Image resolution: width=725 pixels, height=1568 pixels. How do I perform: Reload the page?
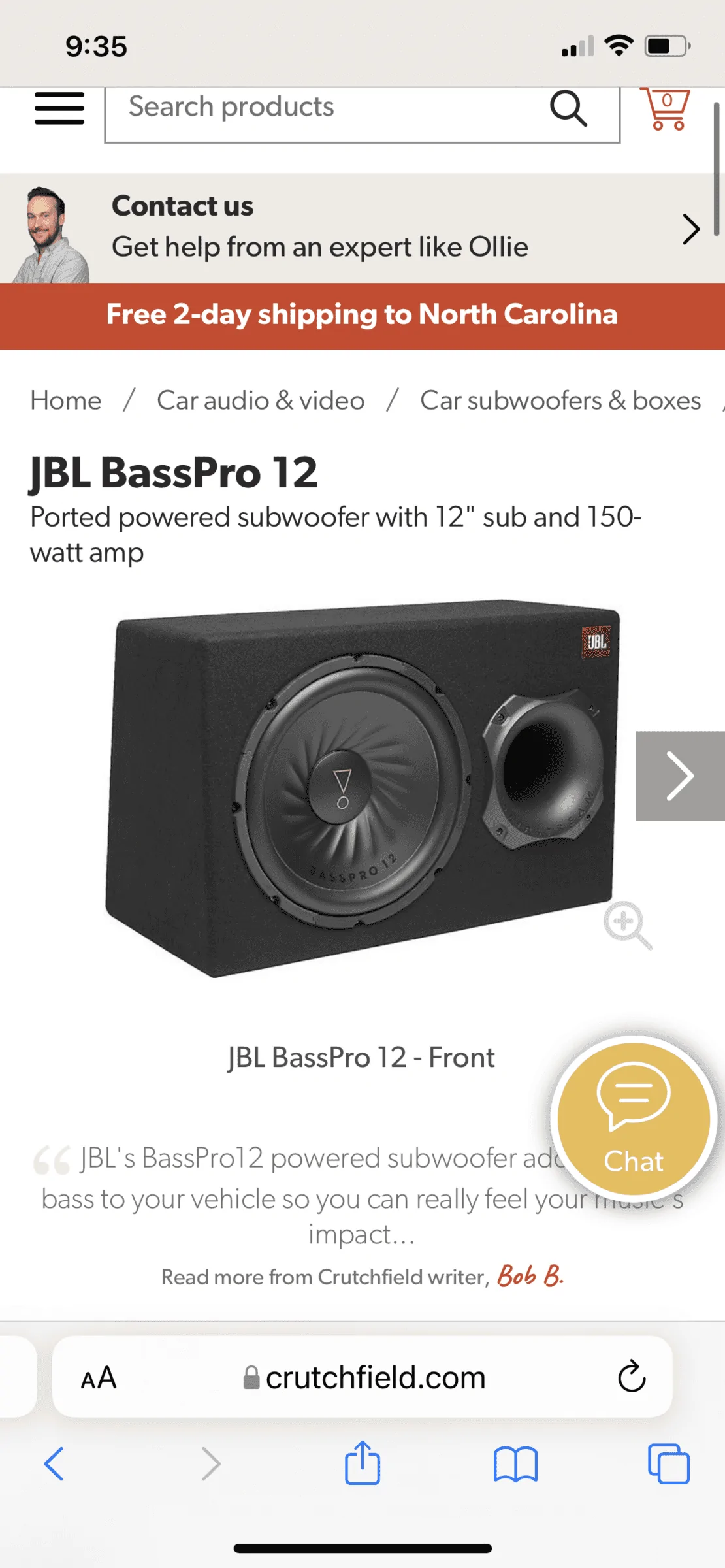pos(632,1377)
